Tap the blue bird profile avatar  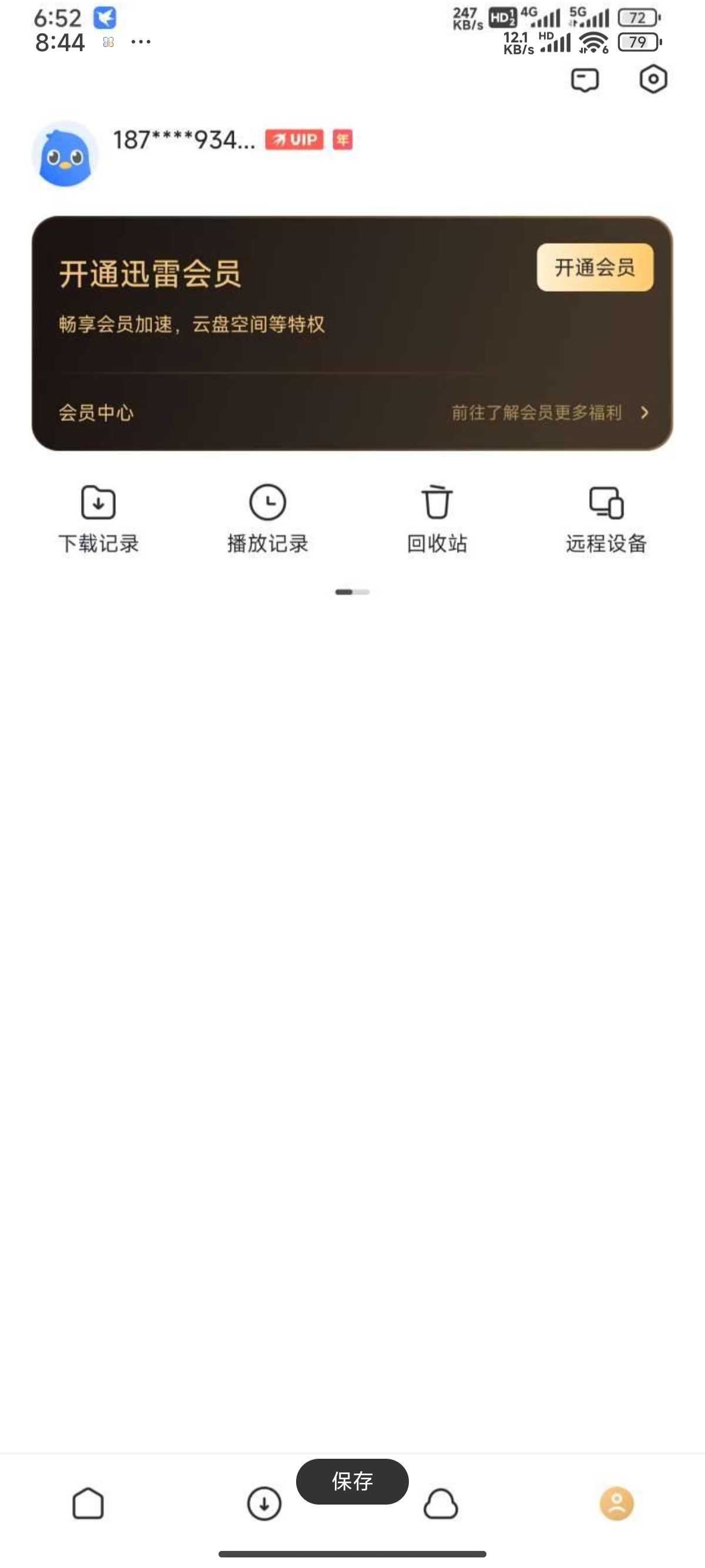[x=65, y=153]
